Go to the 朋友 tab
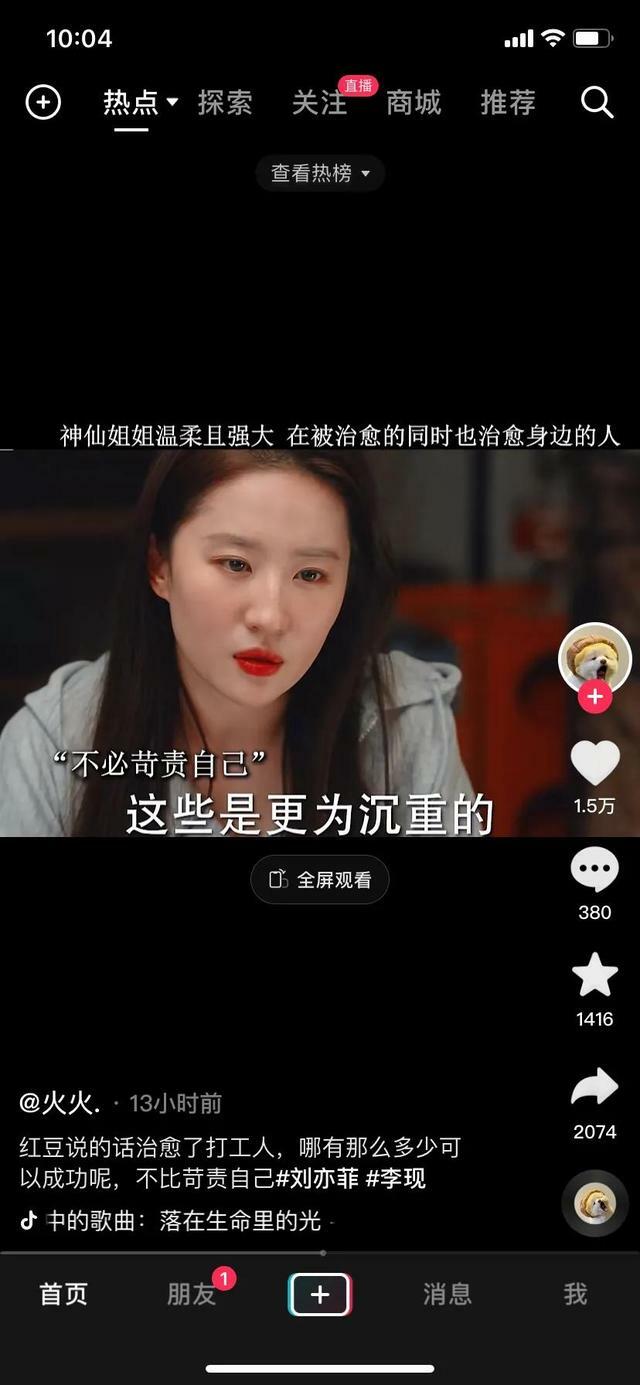The width and height of the screenshot is (640, 1385). pyautogui.click(x=191, y=1294)
